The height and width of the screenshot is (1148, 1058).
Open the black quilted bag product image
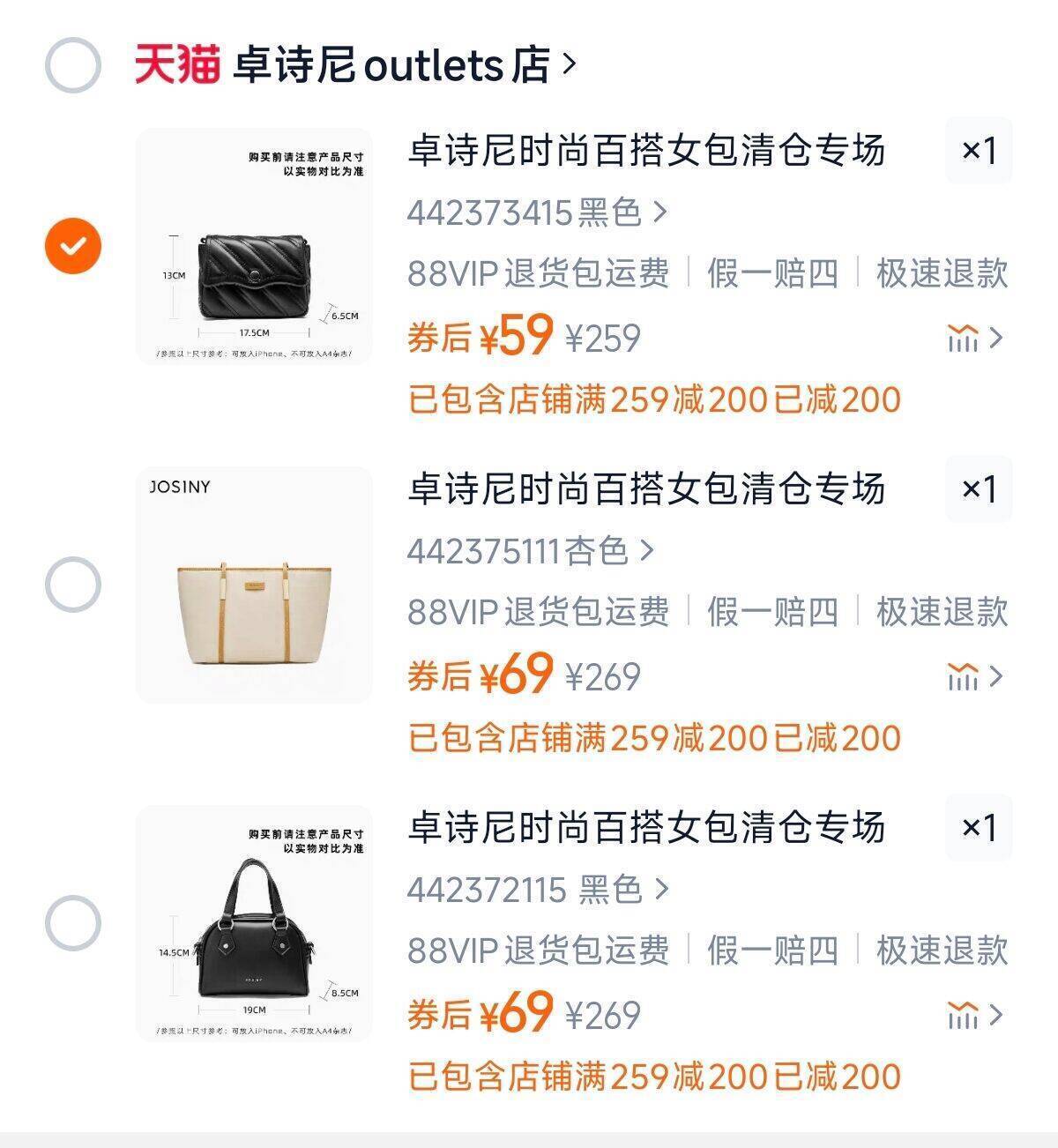(254, 246)
